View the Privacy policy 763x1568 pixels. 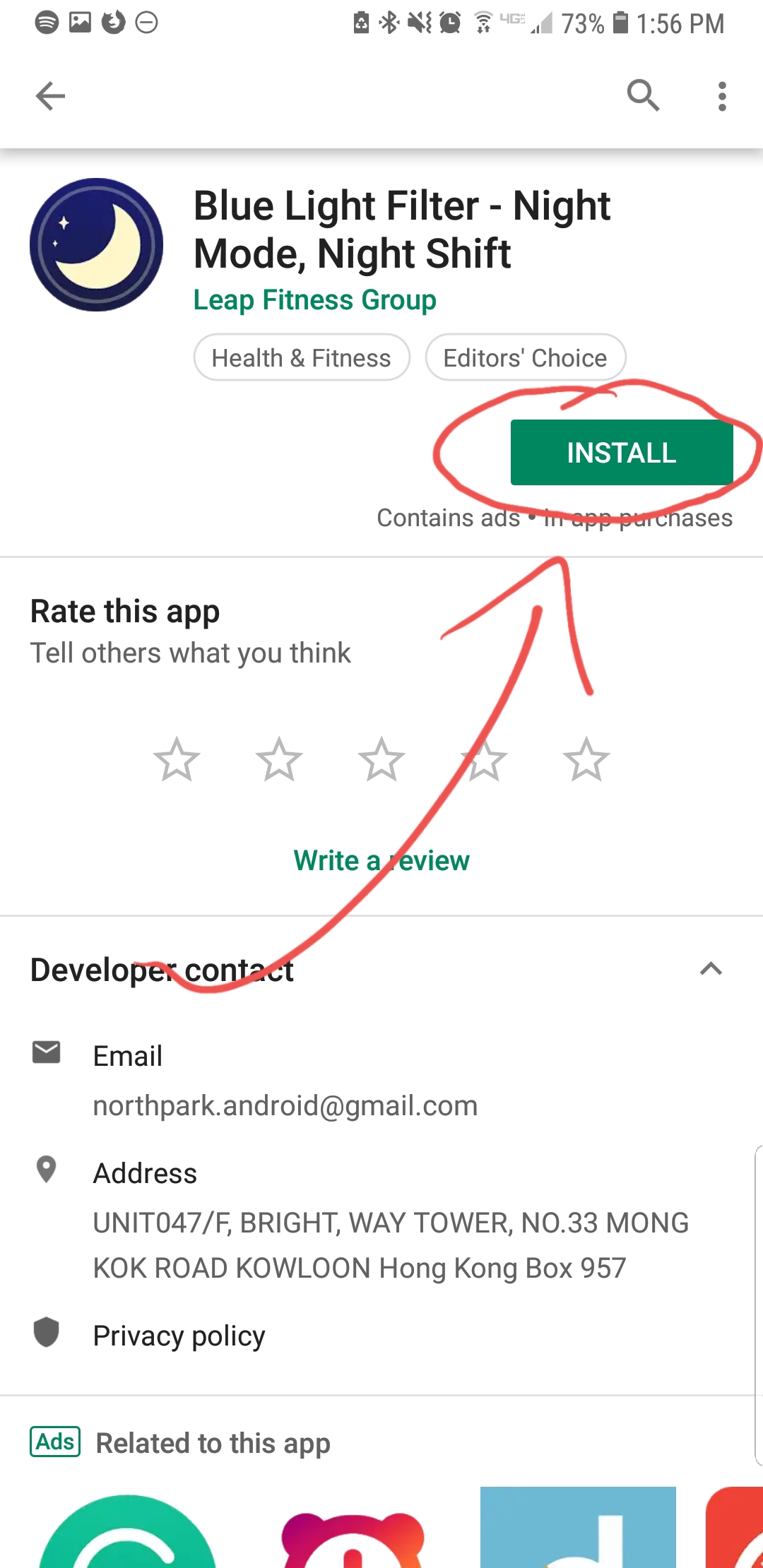pyautogui.click(x=179, y=1336)
